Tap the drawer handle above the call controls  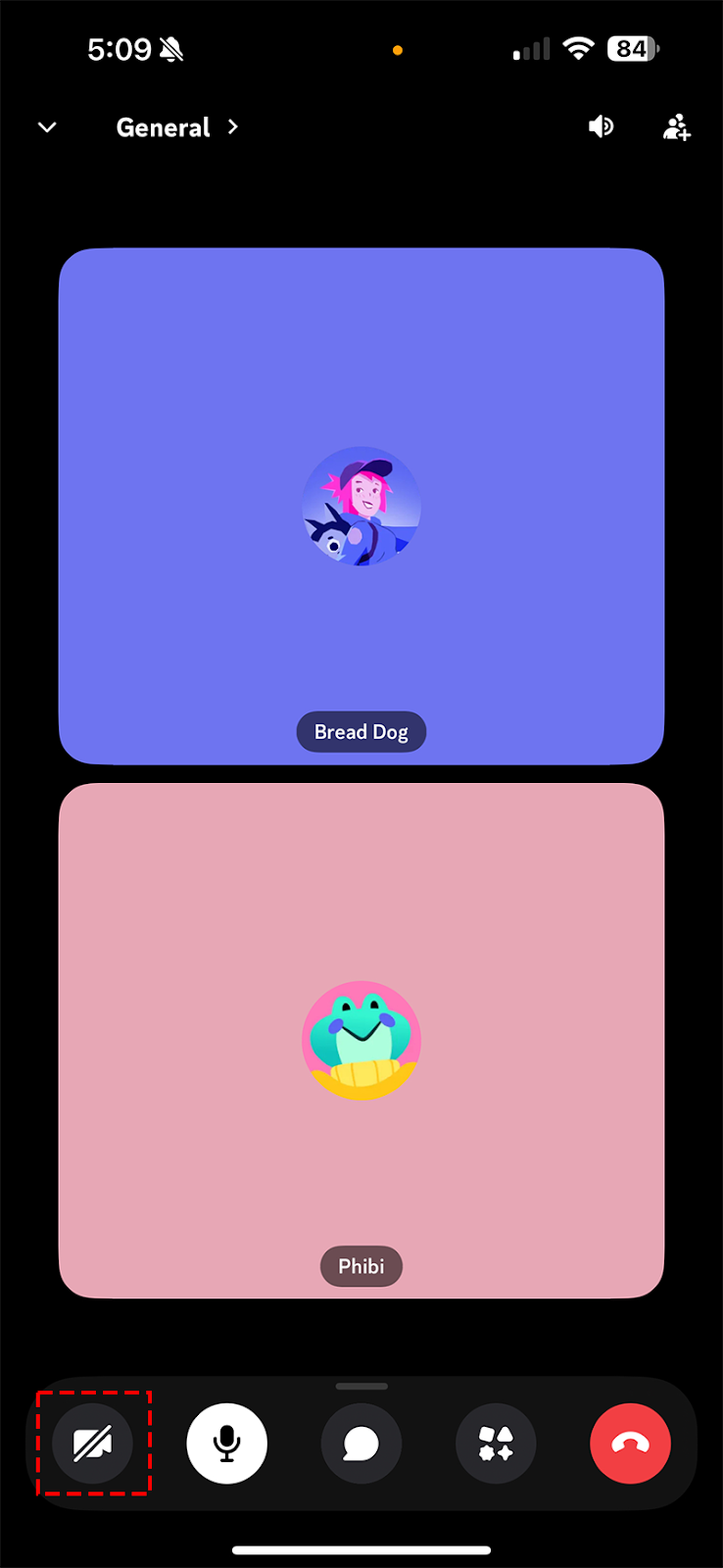tap(361, 1386)
